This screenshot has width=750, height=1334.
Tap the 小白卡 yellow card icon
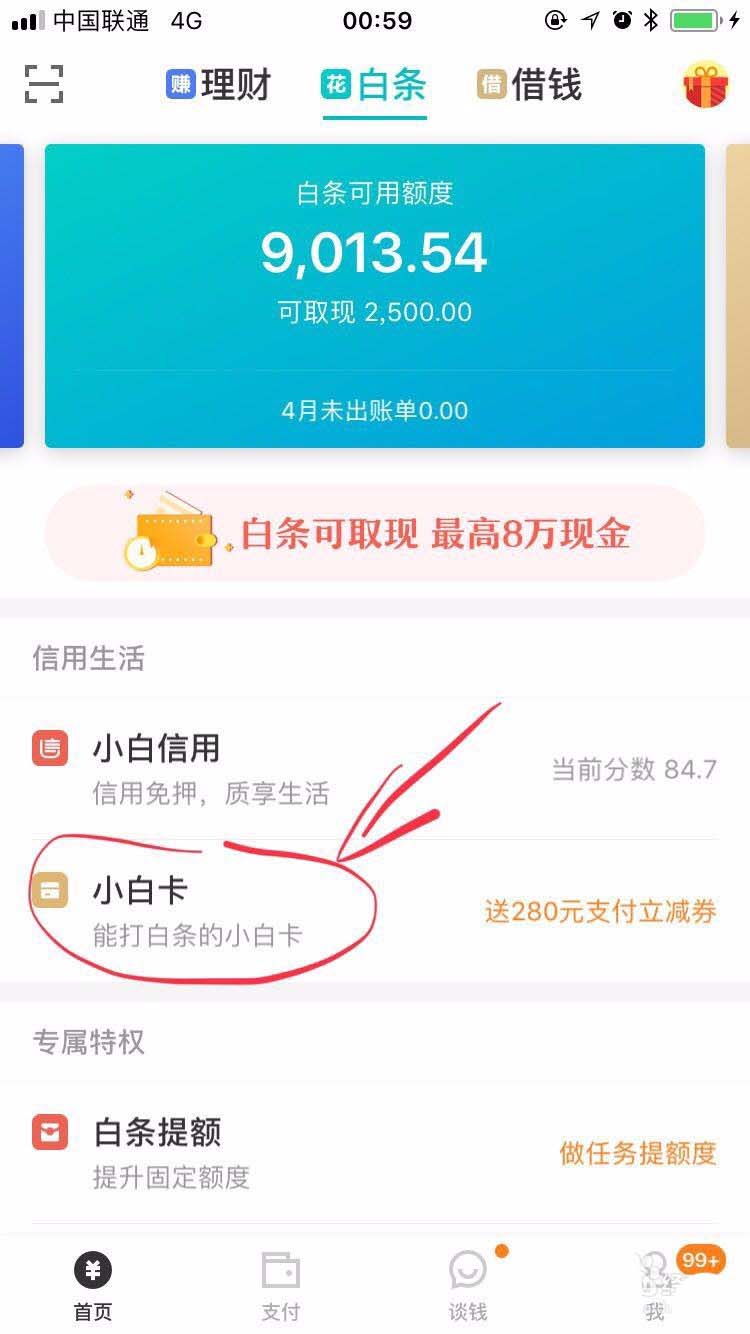pos(50,890)
